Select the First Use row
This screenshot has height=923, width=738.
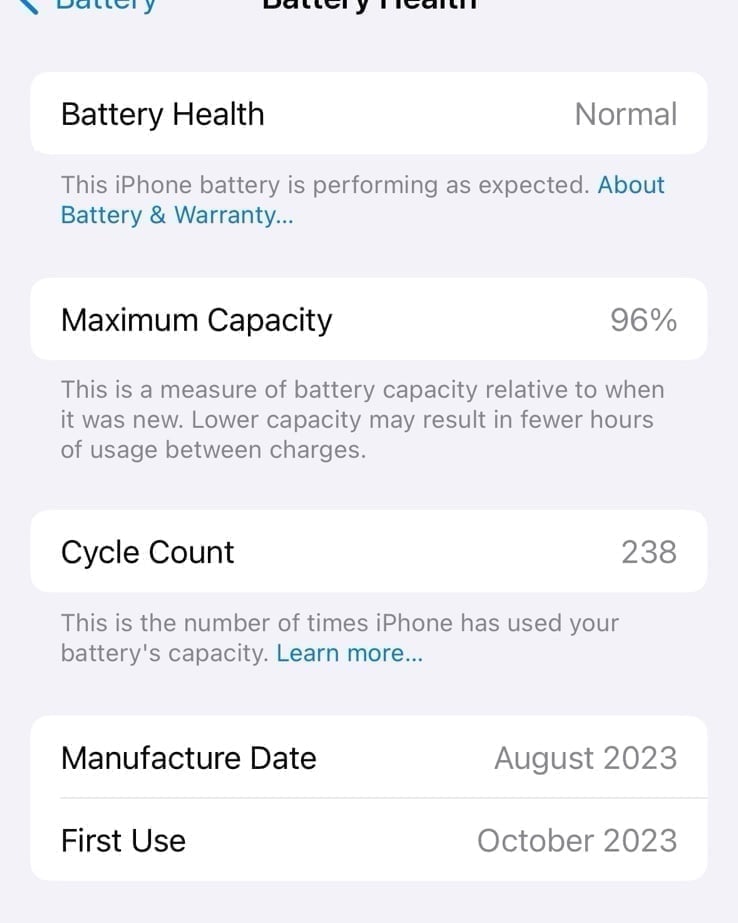tap(369, 840)
